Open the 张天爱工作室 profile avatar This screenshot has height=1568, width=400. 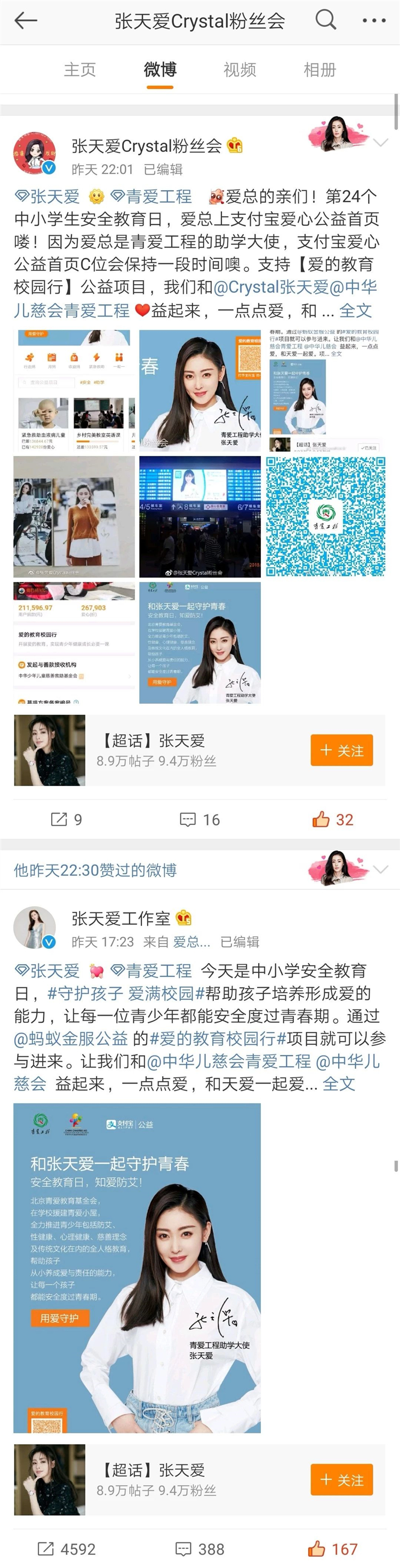pos(35,926)
